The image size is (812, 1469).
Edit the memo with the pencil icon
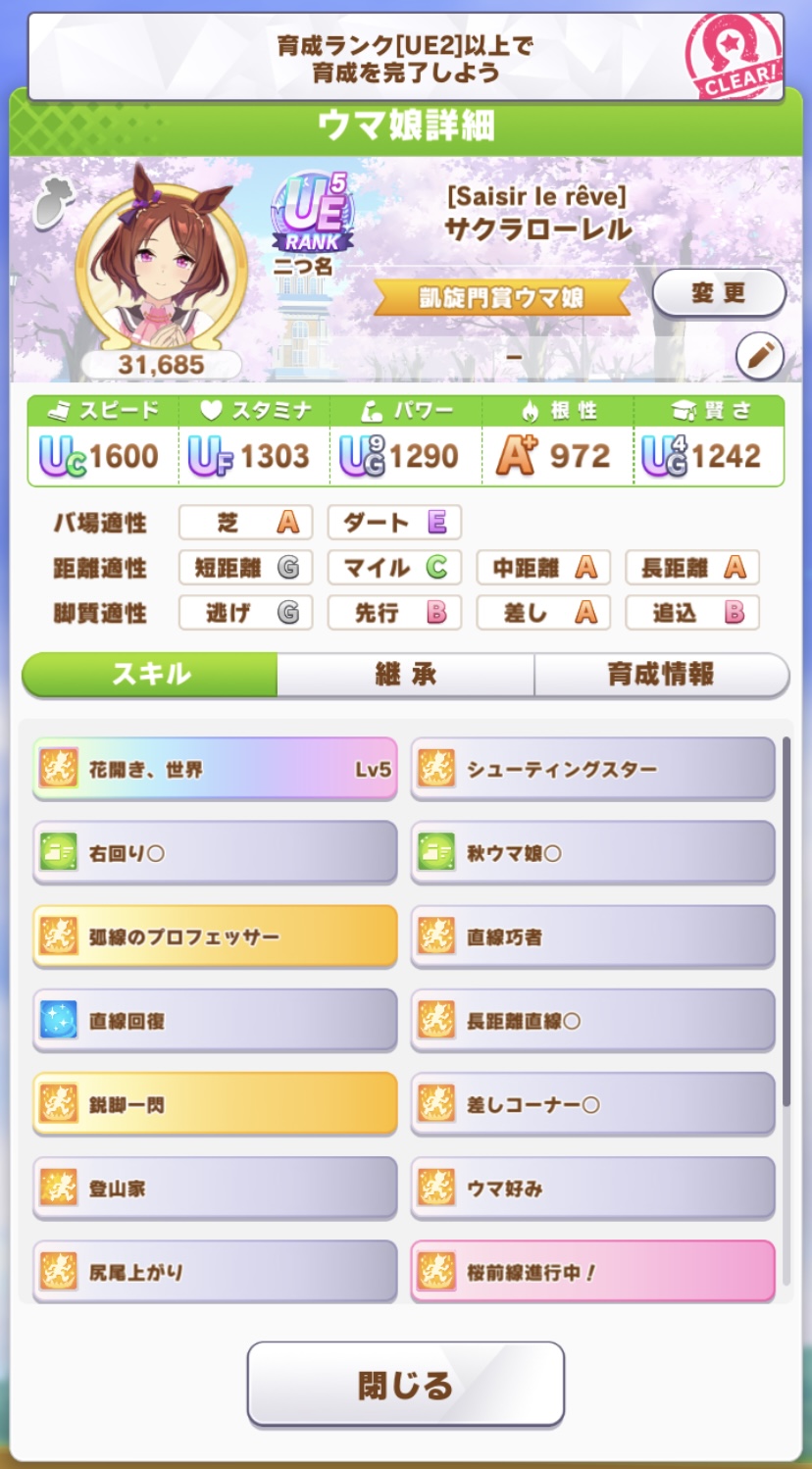pos(759,358)
